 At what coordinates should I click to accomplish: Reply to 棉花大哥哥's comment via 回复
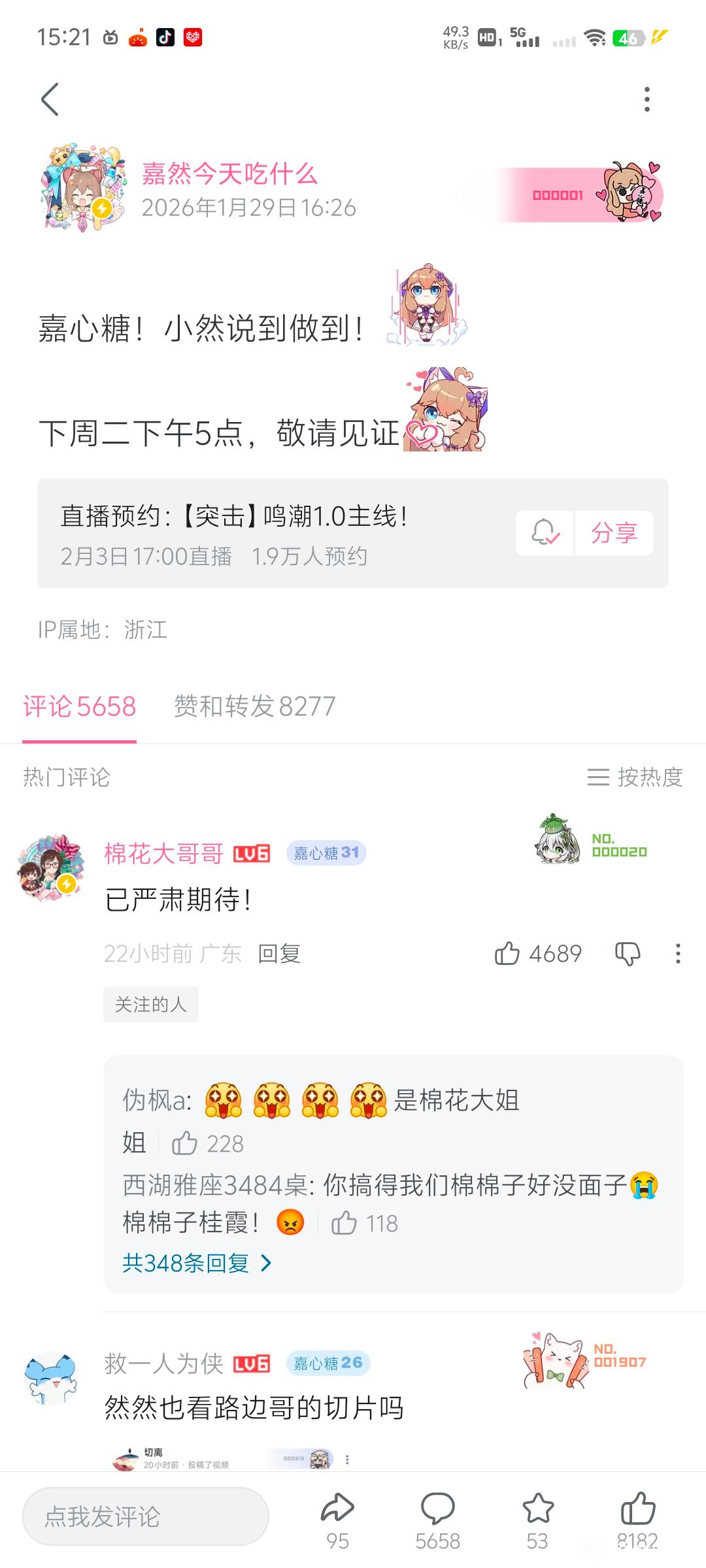[x=279, y=954]
